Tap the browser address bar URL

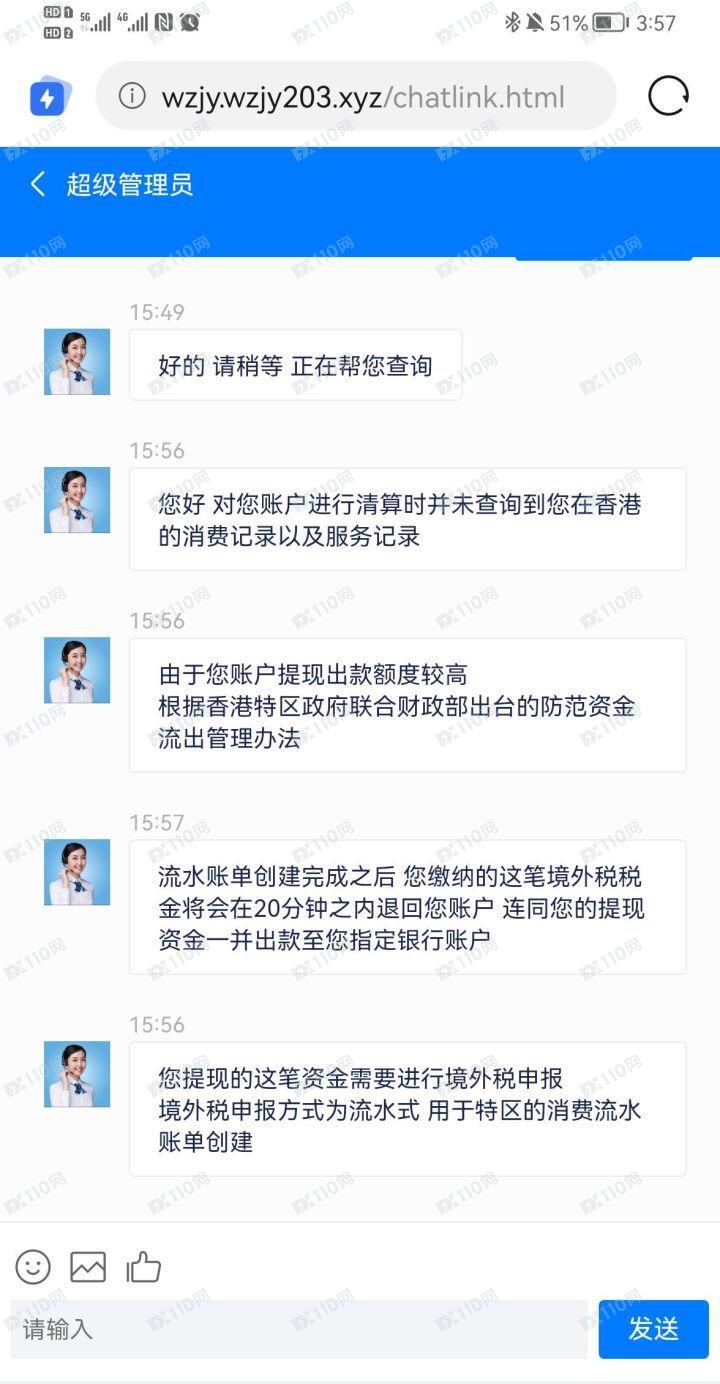[362, 97]
